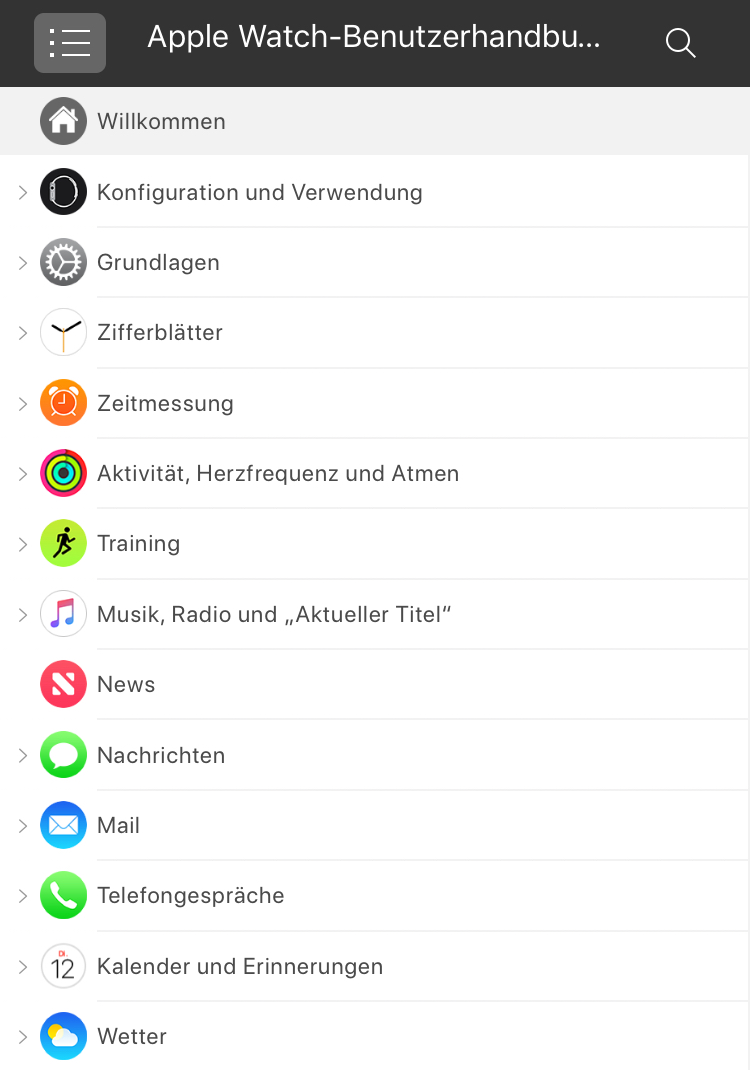
Task: Open the Zifferblätter chapter
Action: pos(160,332)
